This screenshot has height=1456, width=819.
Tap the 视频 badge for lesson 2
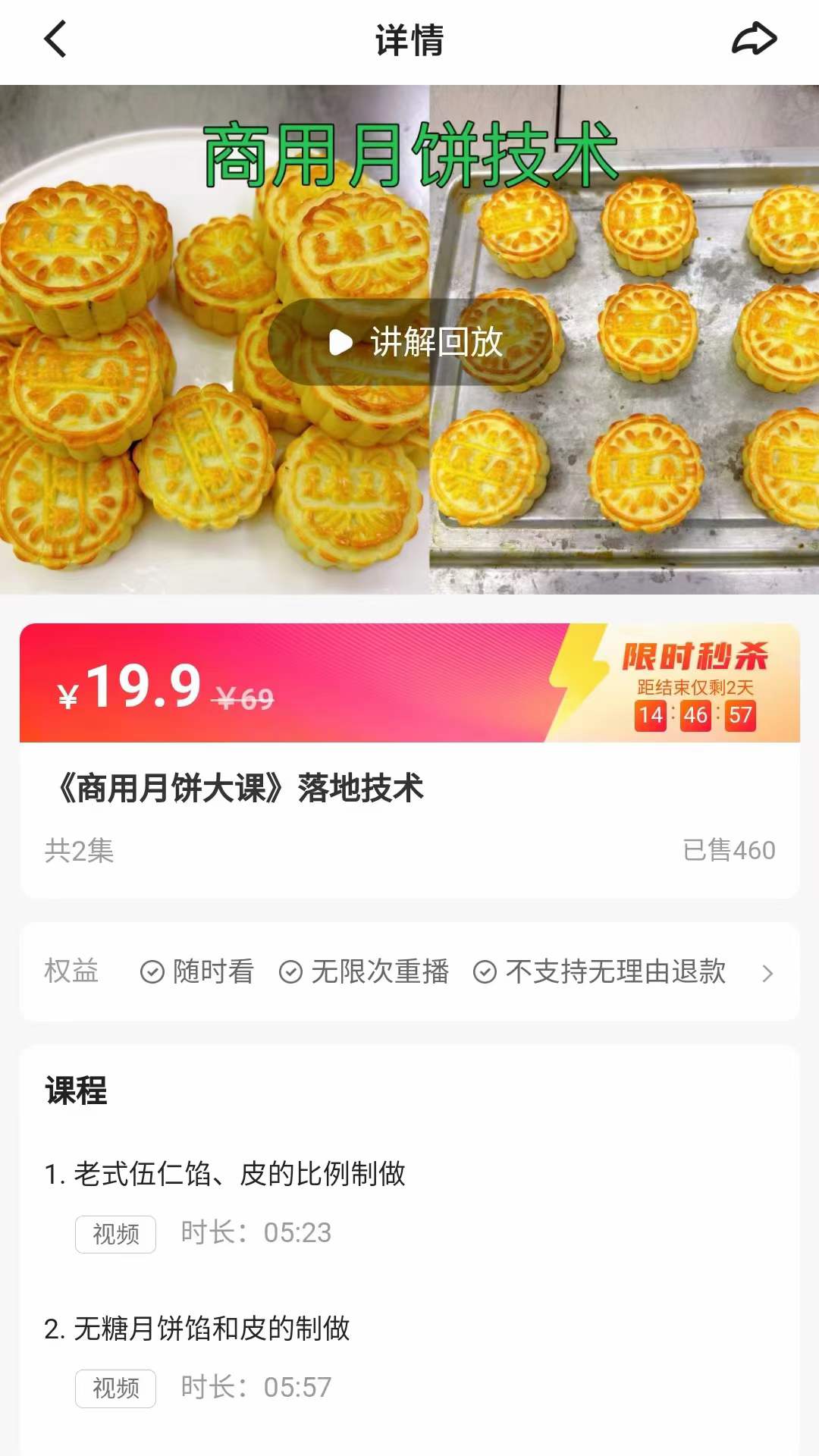pos(115,1389)
